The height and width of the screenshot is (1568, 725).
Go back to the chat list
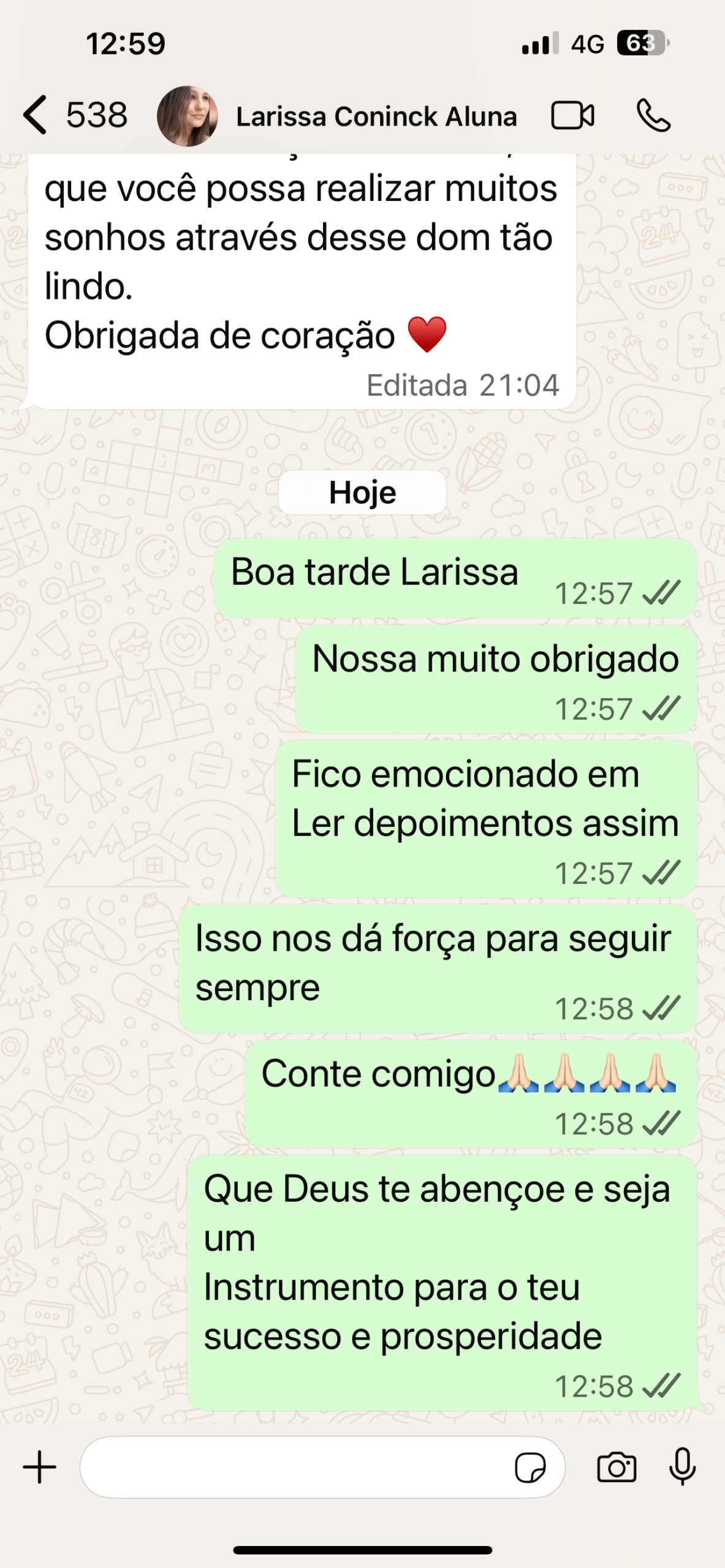[36, 115]
